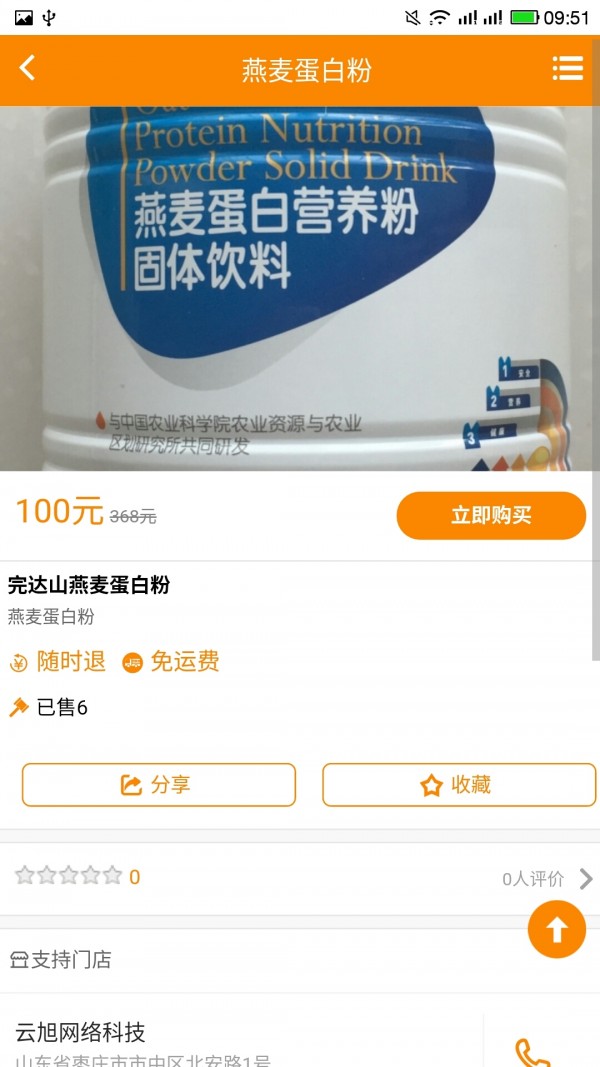Image resolution: width=600 pixels, height=1067 pixels.
Task: Tap 立即购买 to buy now
Action: point(491,516)
